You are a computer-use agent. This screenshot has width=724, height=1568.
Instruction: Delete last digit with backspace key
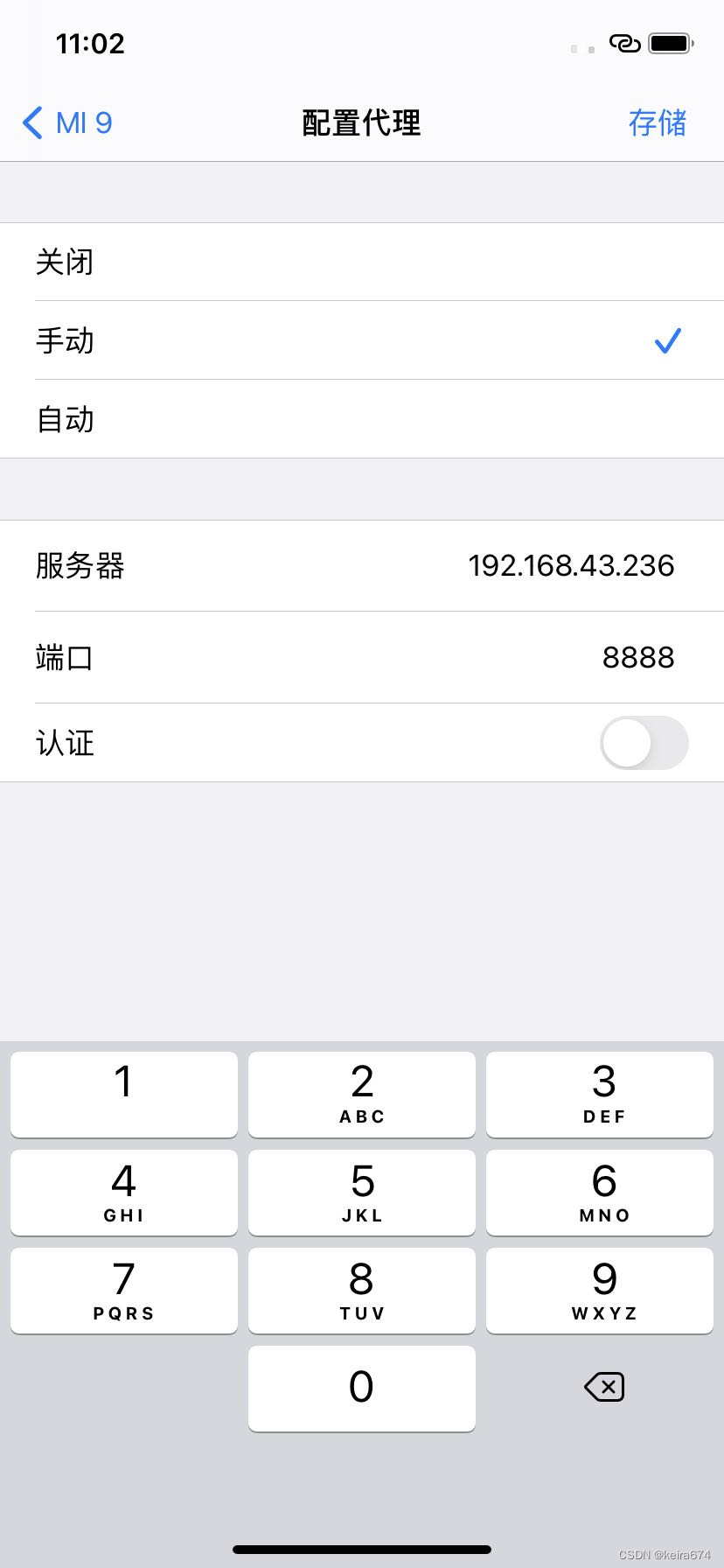point(604,1387)
